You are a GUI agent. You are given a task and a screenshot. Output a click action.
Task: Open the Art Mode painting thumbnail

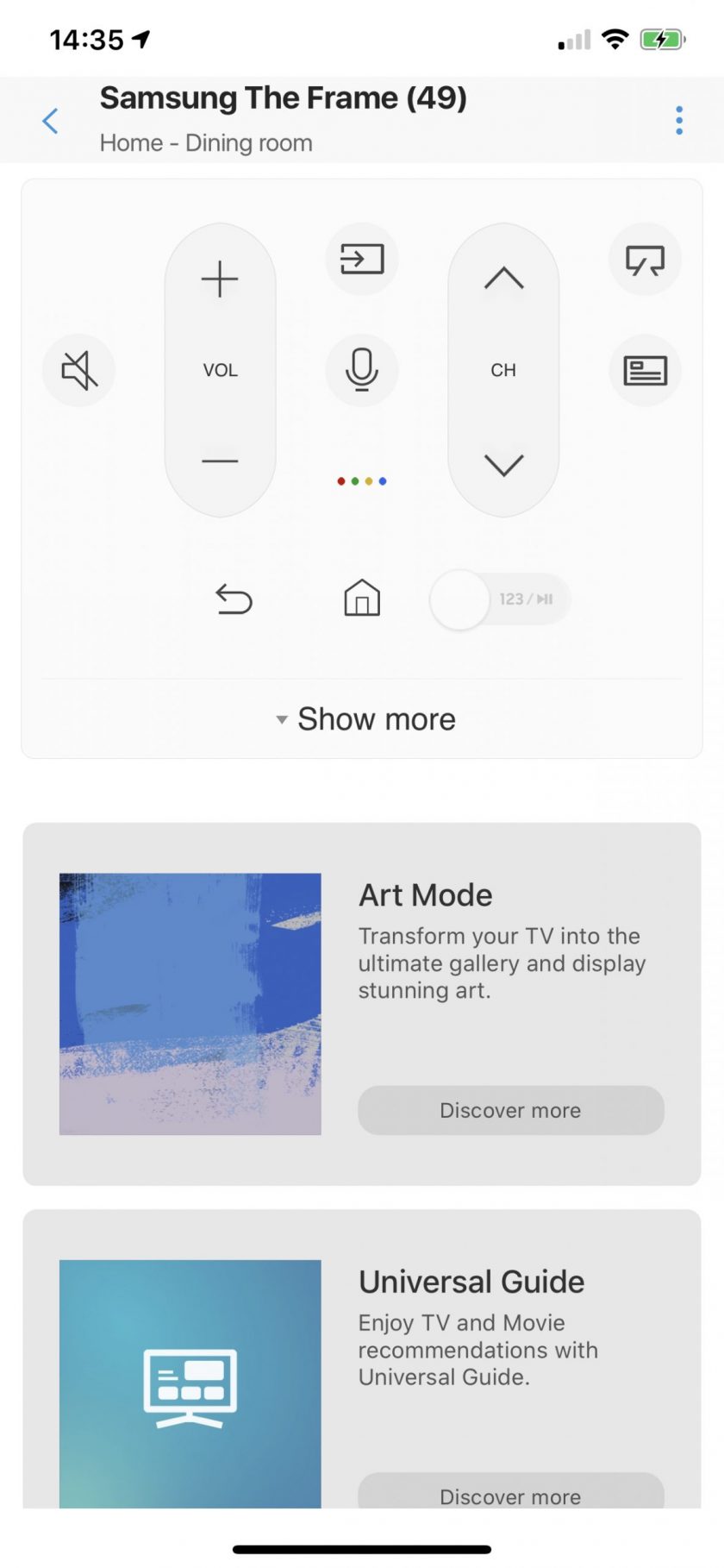coord(190,1004)
